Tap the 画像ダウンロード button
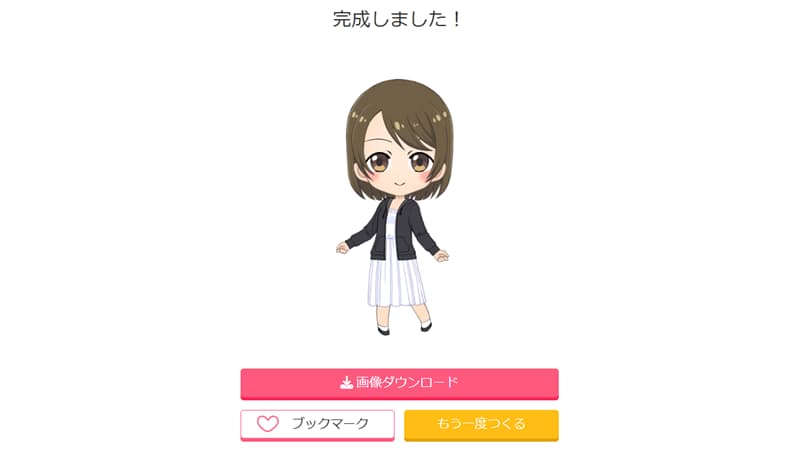800x450 pixels. coord(399,383)
